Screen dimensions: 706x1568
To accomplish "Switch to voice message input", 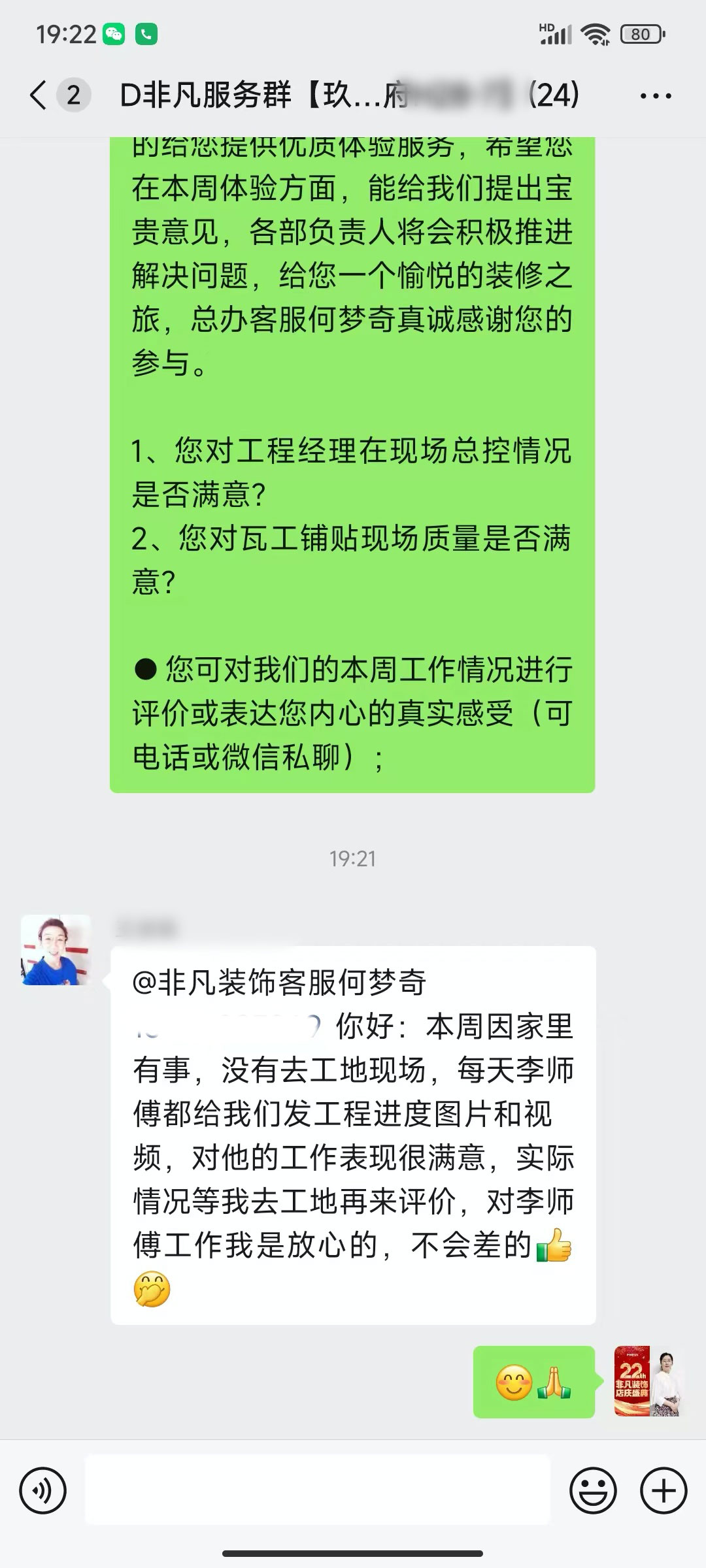I will click(43, 1491).
